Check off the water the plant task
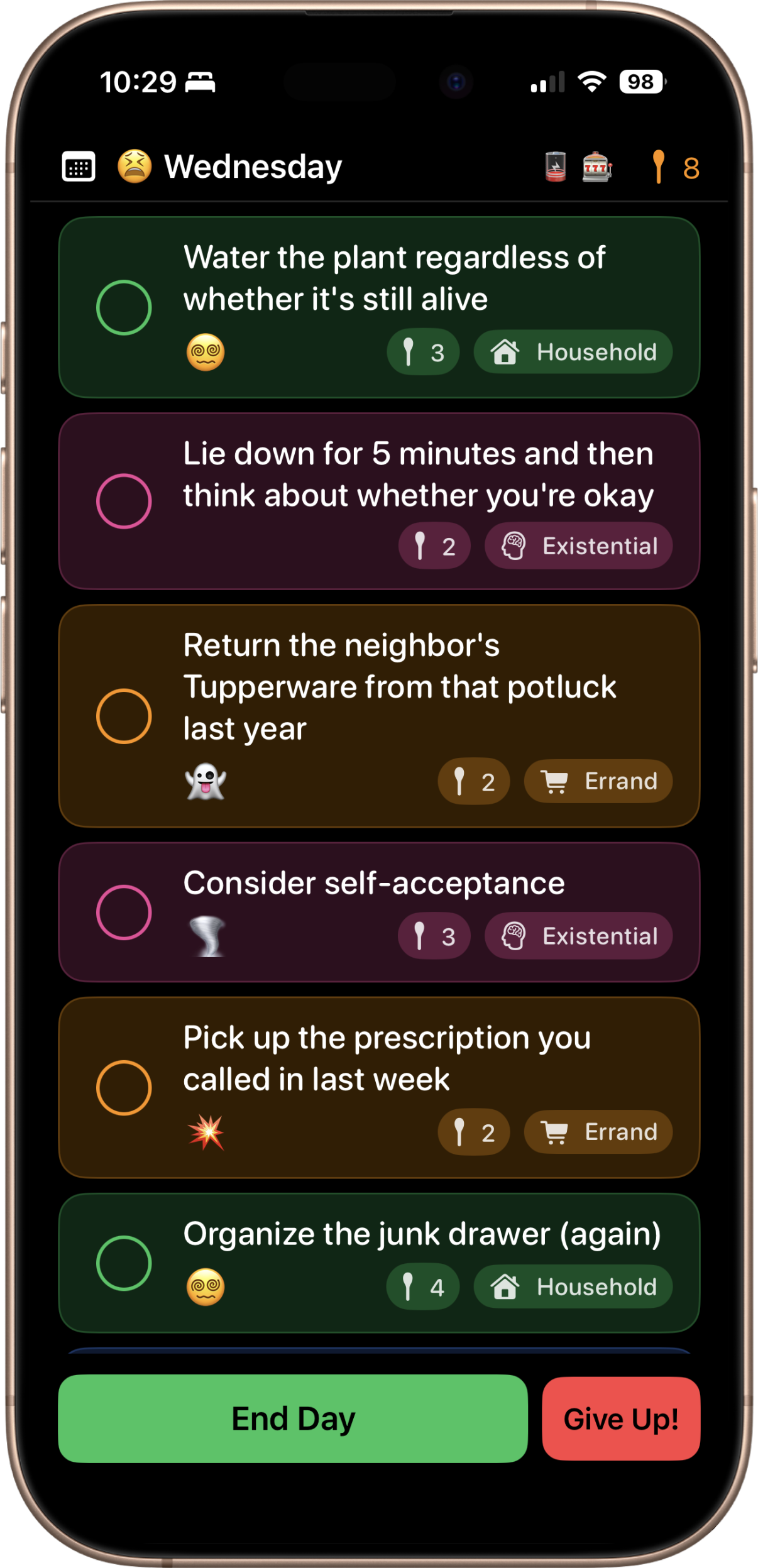This screenshot has height=1568, width=758. [x=124, y=307]
